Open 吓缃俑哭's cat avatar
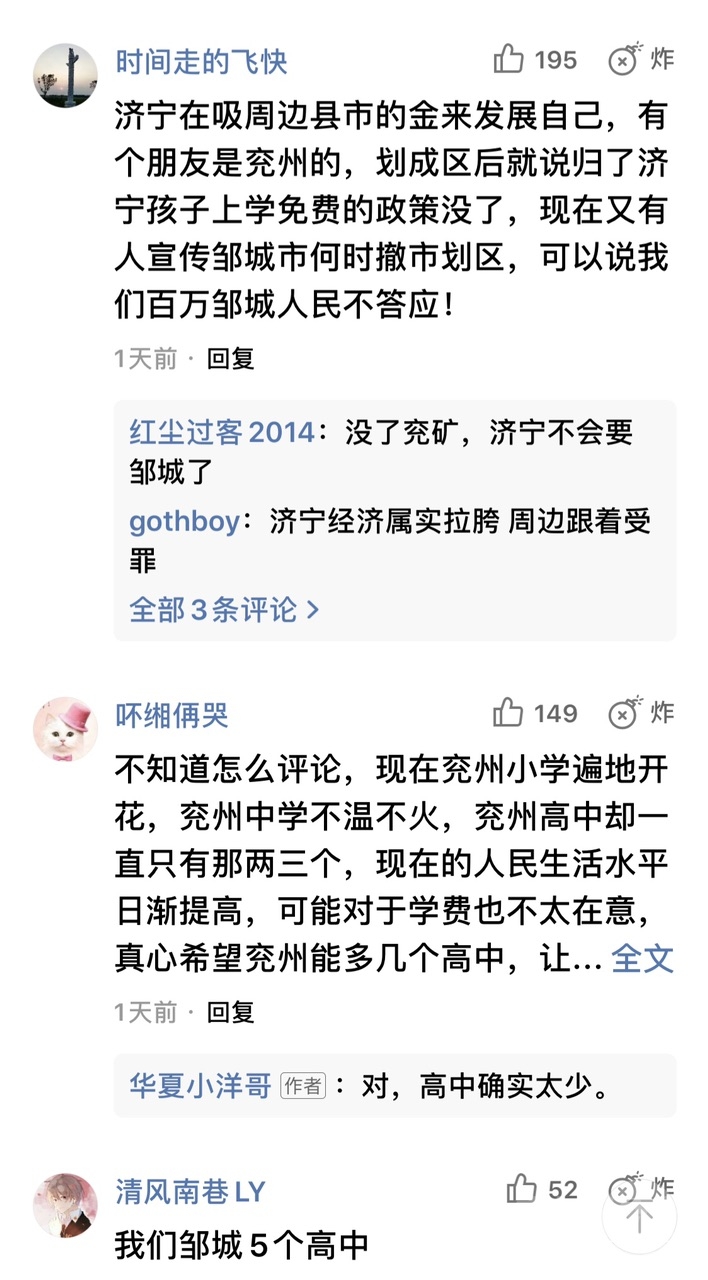 (x=66, y=729)
